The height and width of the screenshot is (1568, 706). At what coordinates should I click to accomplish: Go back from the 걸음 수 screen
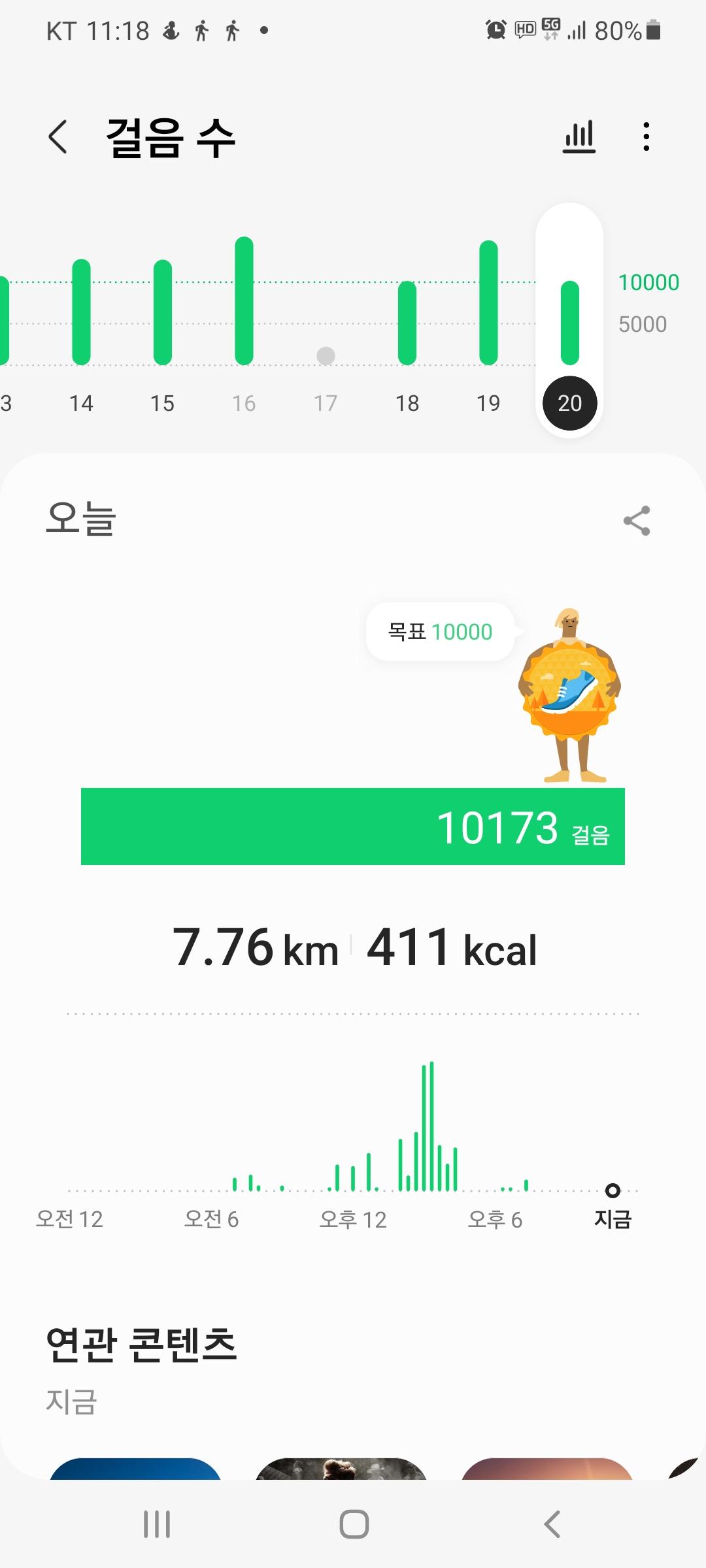[x=58, y=137]
